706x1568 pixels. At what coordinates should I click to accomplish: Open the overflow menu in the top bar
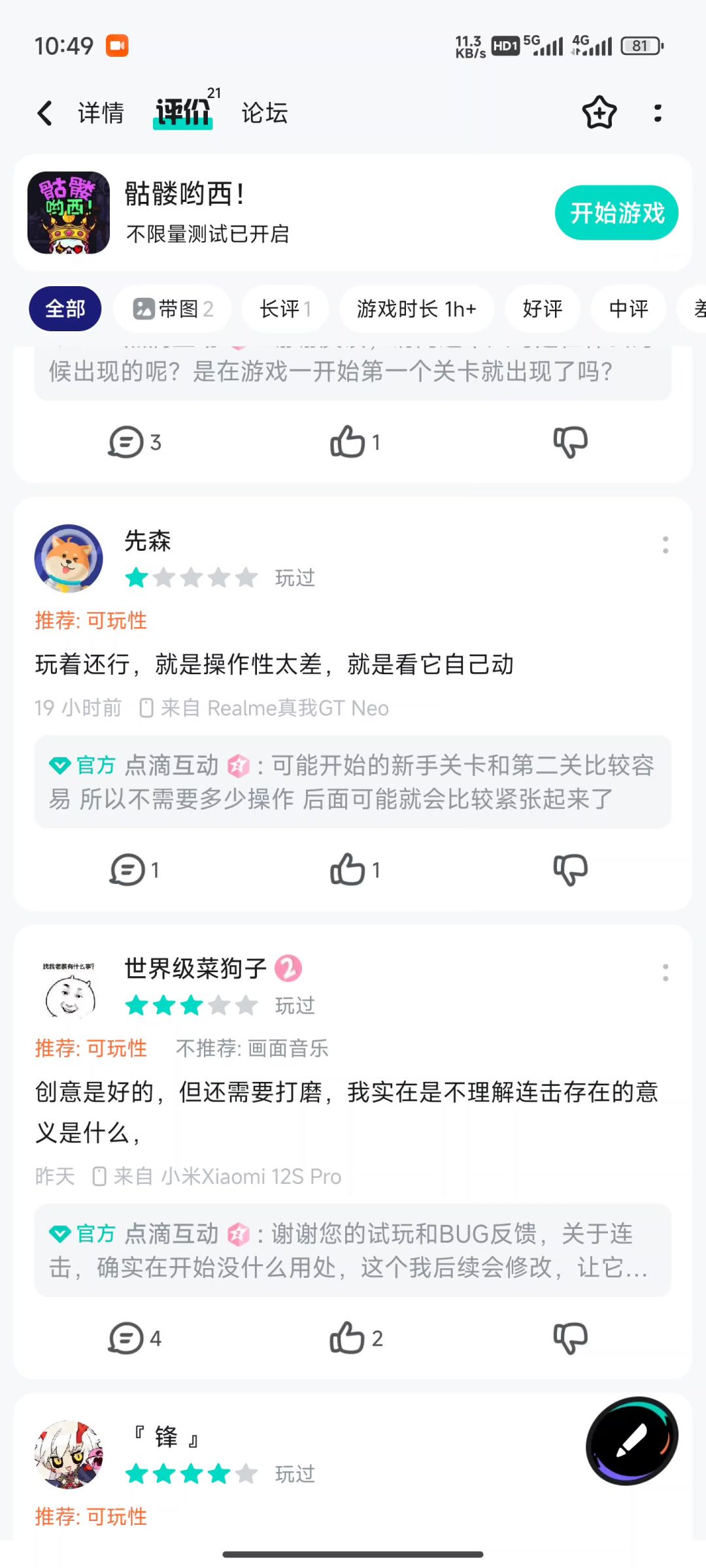(x=658, y=113)
